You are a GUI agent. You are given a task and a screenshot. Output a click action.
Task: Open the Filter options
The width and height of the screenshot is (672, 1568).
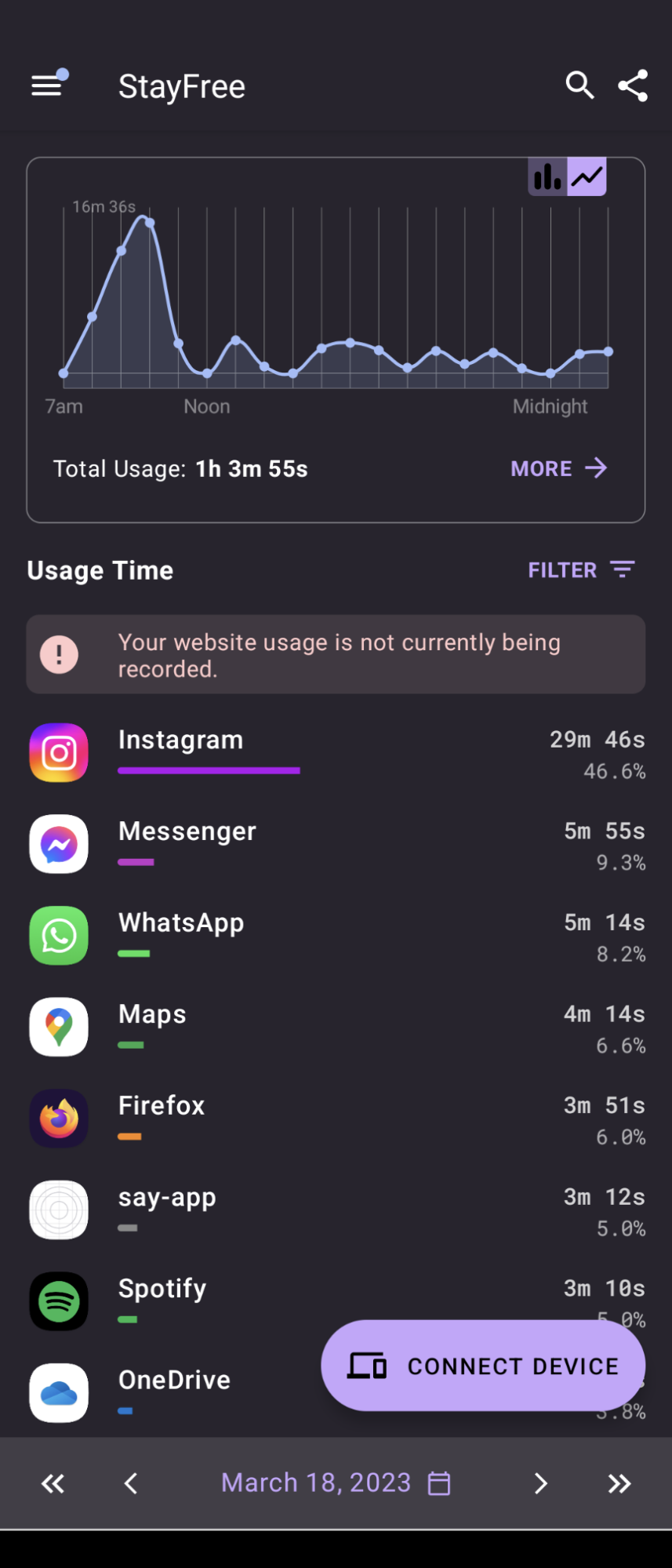(582, 569)
